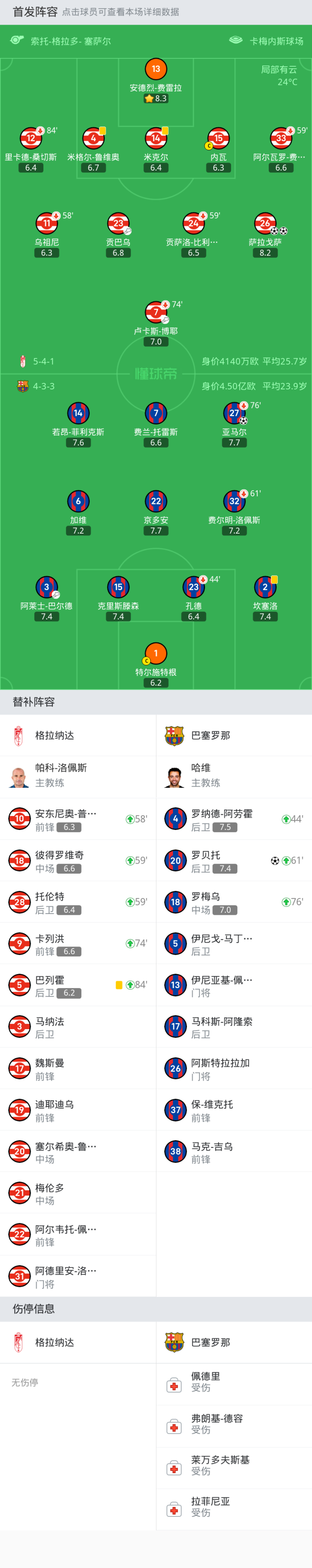Viewport: 312px width, 1568px height.
Task: View 萨拉戈萨 number 26 match data
Action: [x=265, y=224]
